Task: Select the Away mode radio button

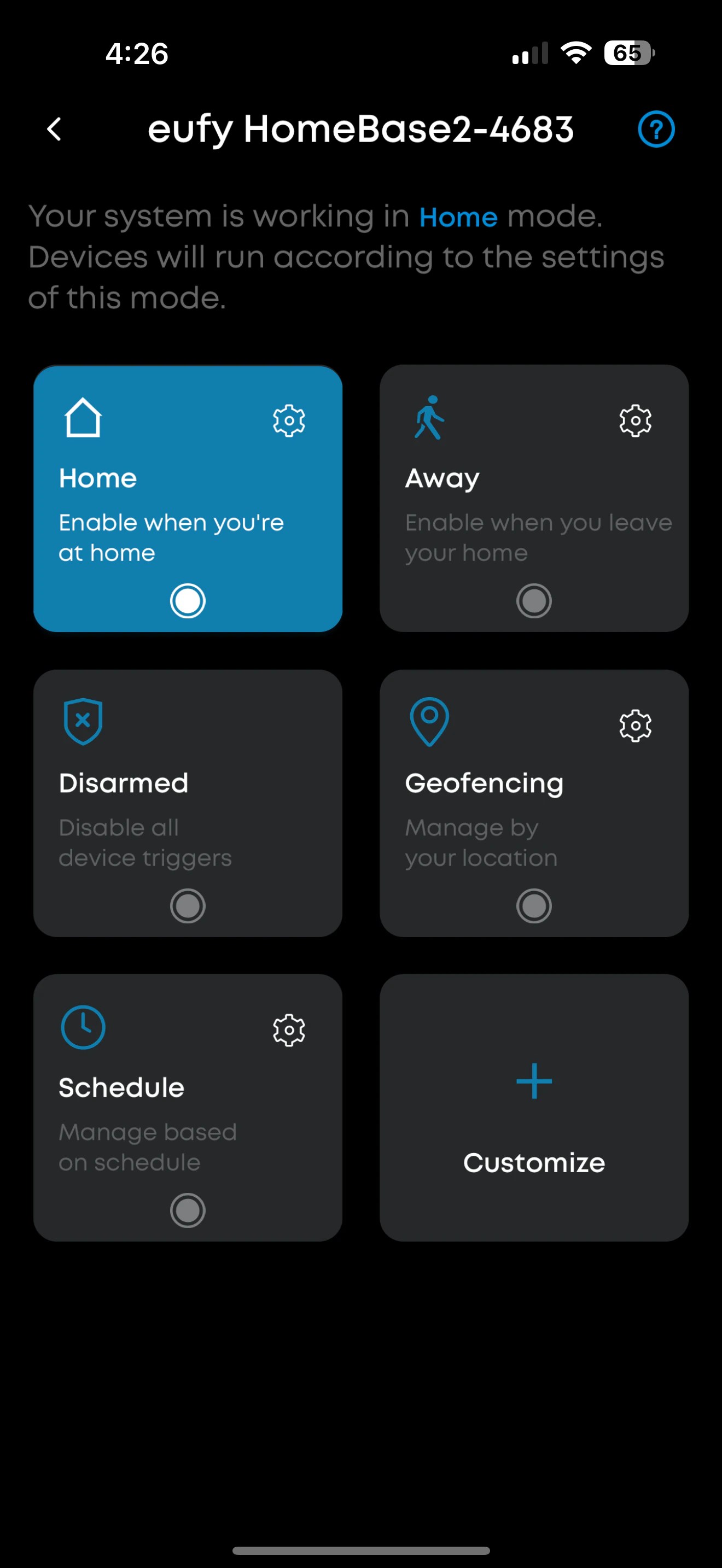Action: tap(534, 601)
